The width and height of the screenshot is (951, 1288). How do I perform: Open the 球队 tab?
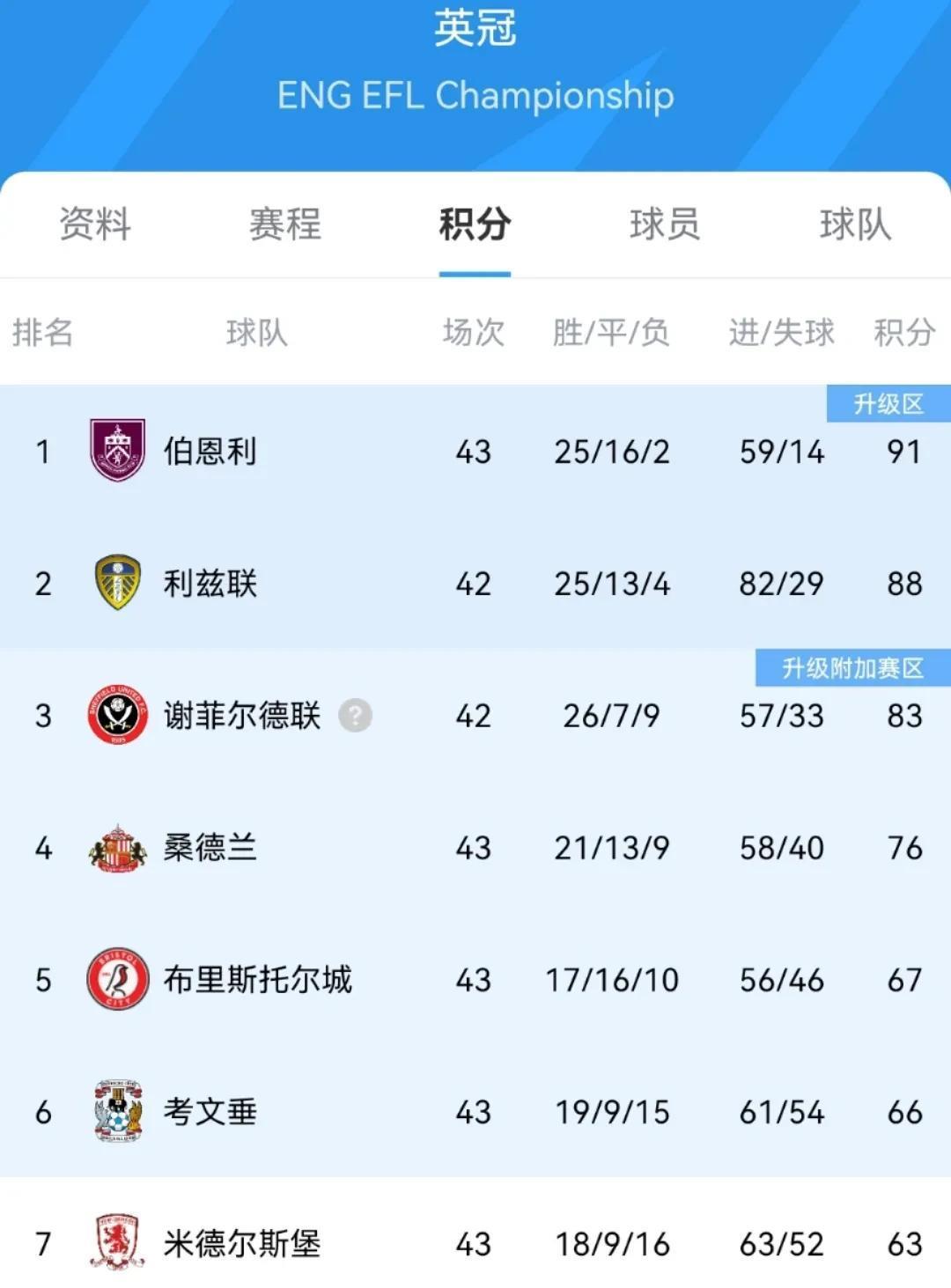click(x=854, y=226)
